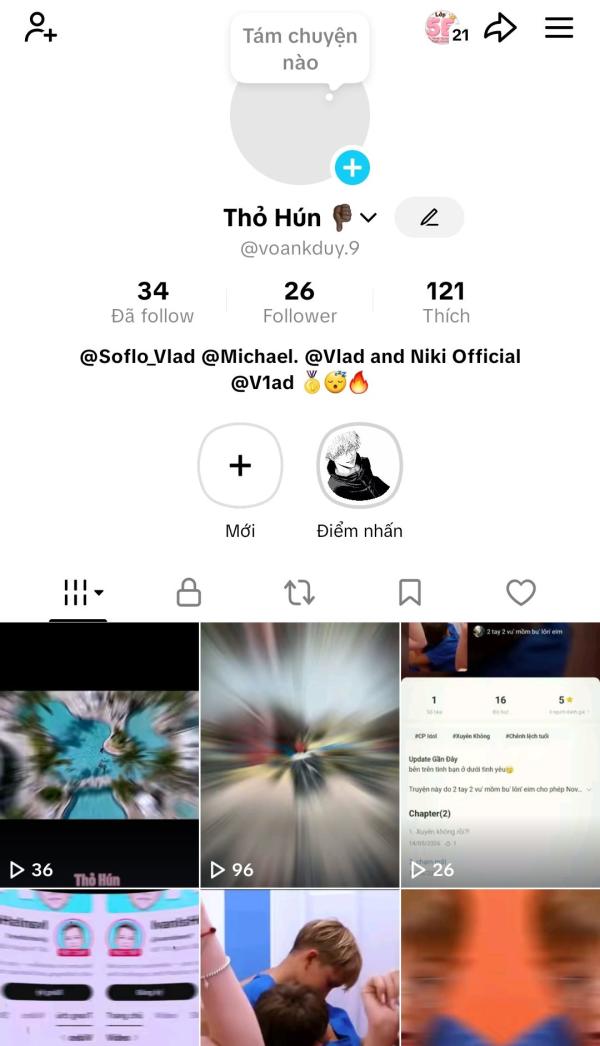Open the hamburger menu
Viewport: 600px width, 1046px height.
tap(559, 28)
